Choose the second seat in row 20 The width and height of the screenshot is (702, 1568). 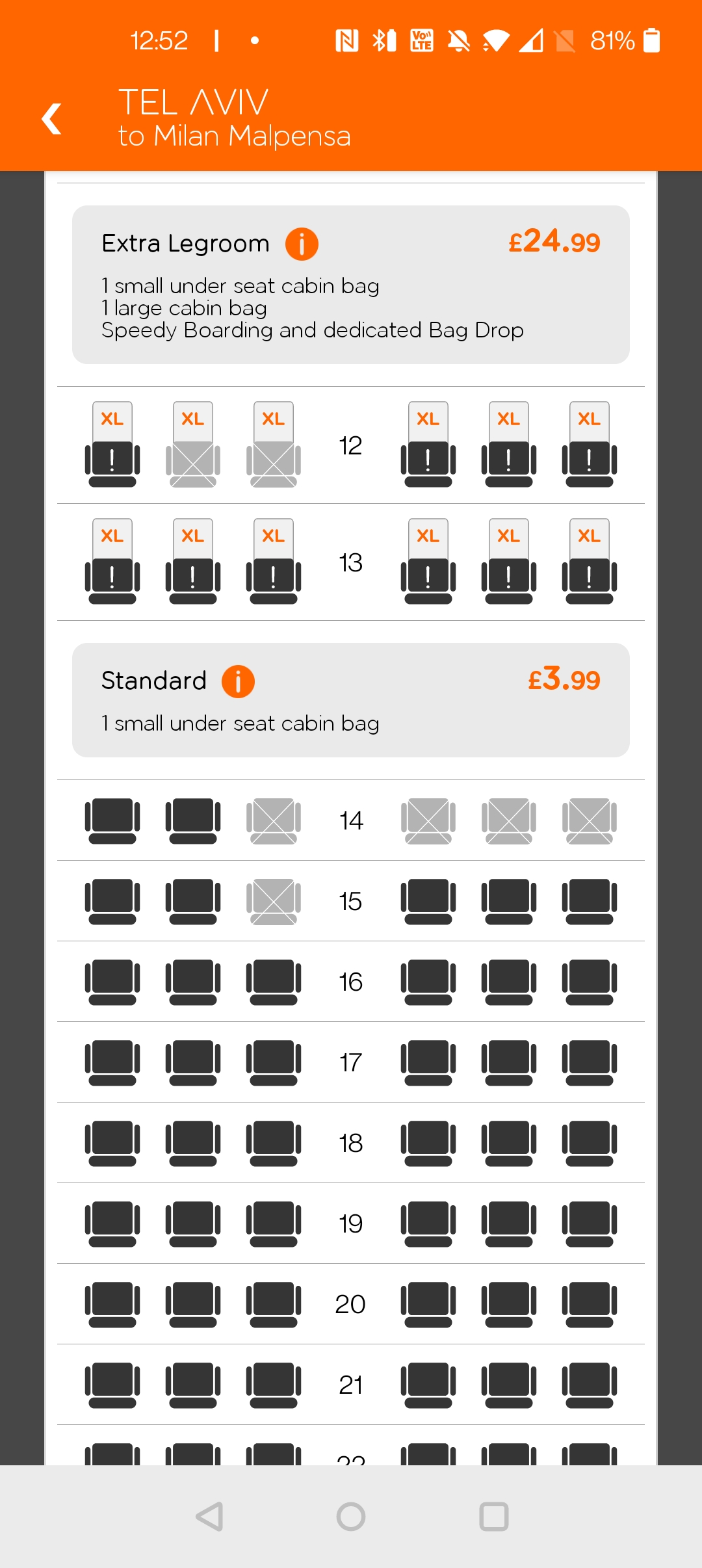click(x=193, y=1304)
